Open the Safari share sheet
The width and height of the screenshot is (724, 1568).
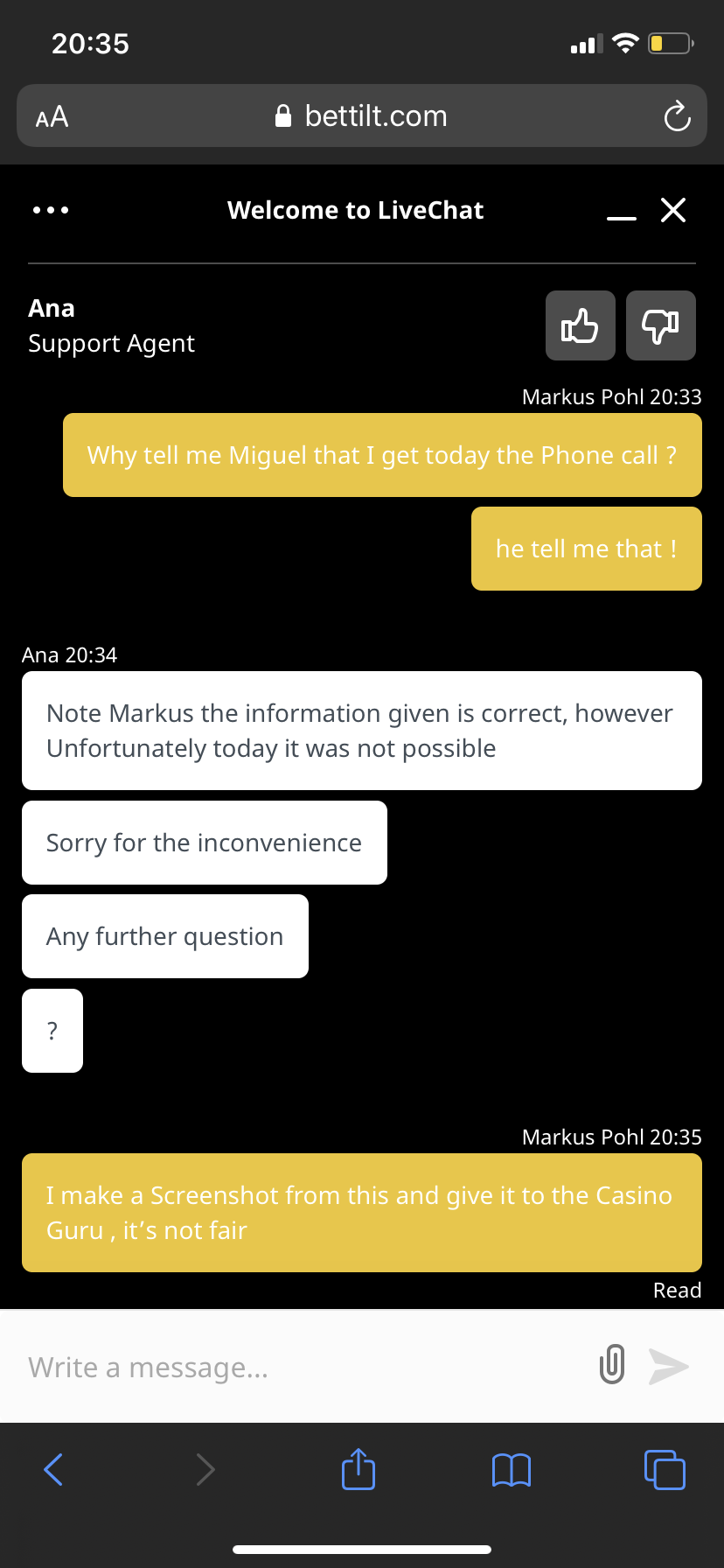359,1469
